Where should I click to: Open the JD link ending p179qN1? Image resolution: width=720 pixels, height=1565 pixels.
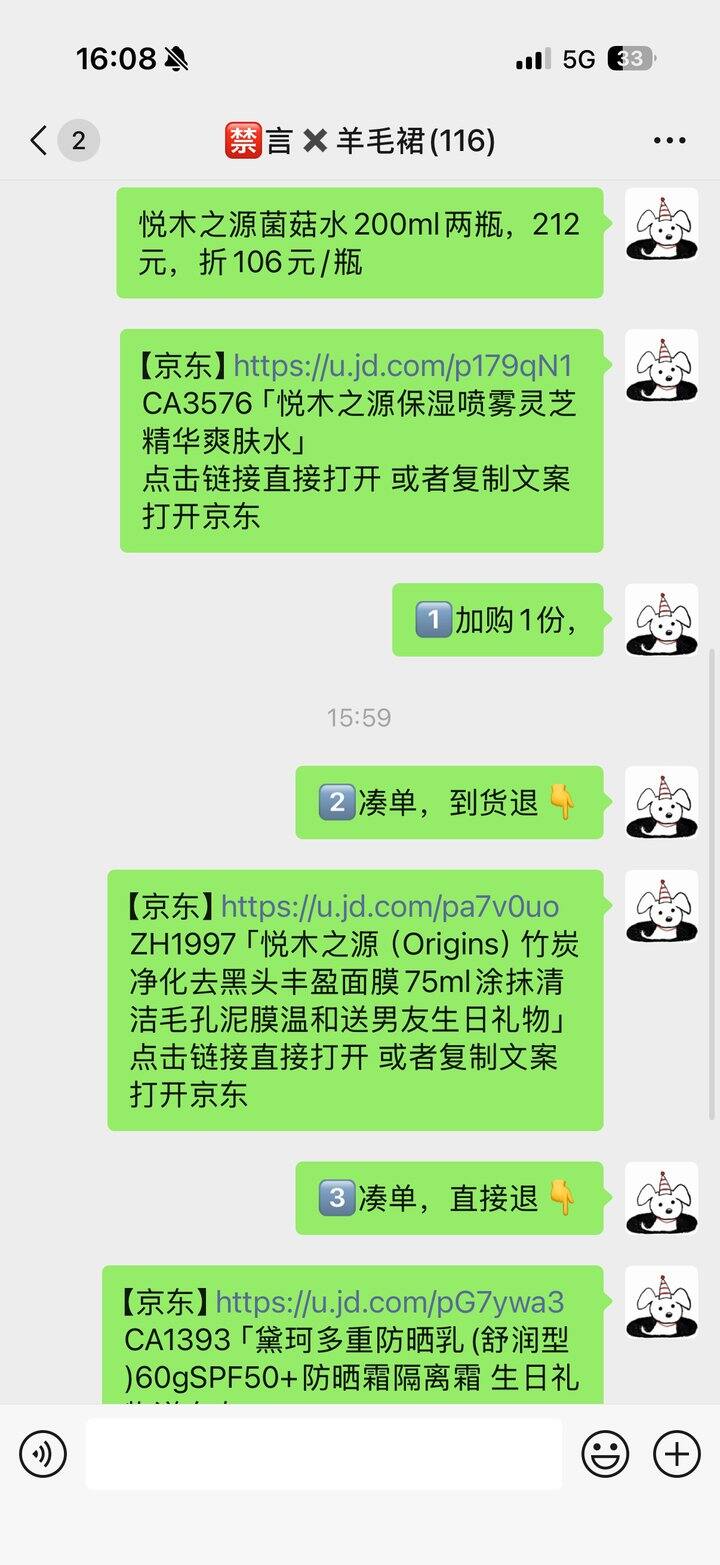[x=403, y=366]
